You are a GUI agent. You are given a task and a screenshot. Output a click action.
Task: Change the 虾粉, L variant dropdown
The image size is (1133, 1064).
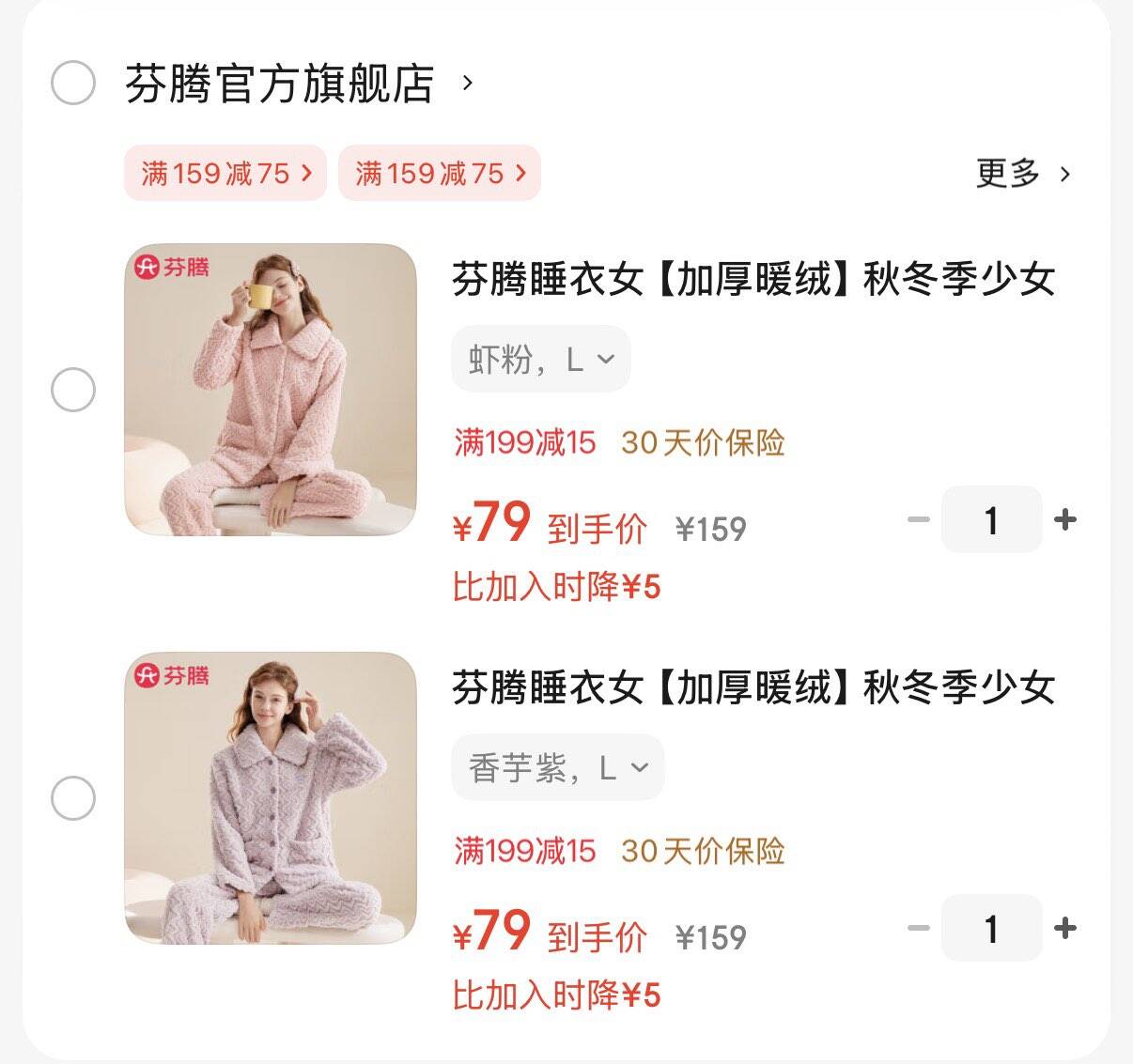pyautogui.click(x=540, y=359)
